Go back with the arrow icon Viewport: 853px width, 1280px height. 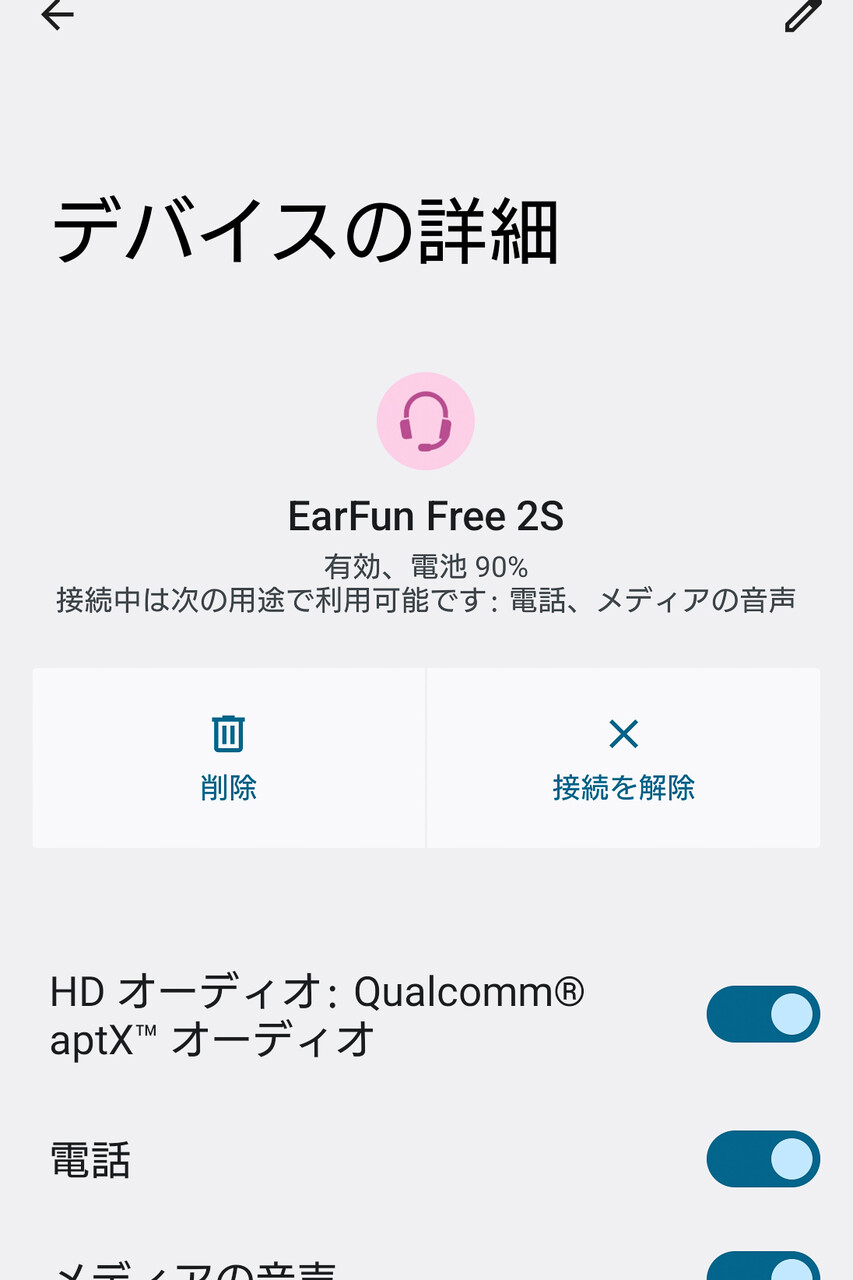57,15
